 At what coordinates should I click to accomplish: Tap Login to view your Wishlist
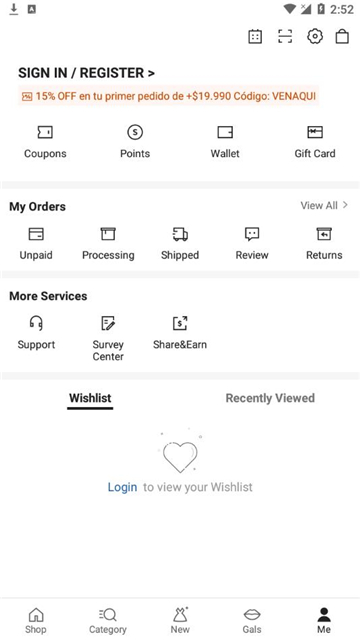coord(122,487)
